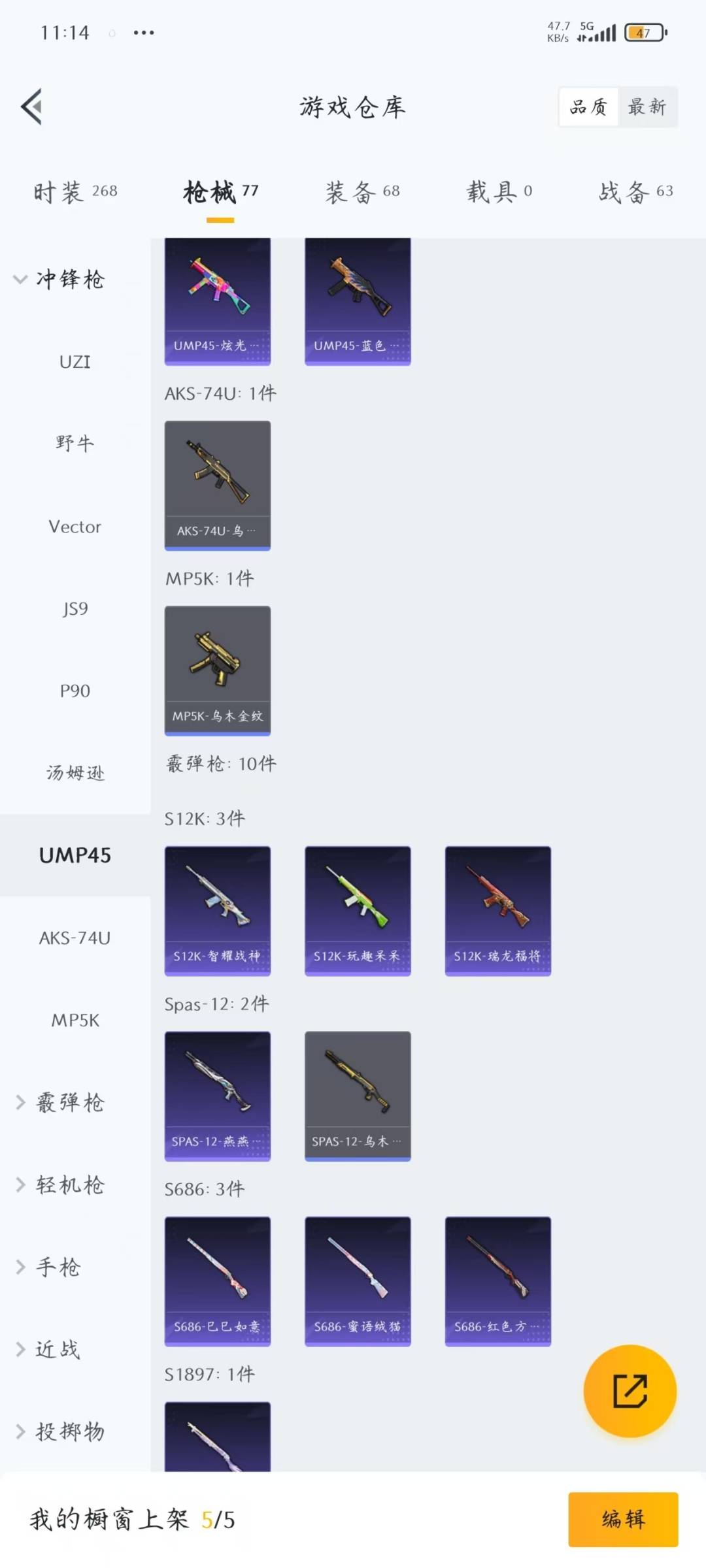Tap the orange share floating button

tap(630, 1390)
